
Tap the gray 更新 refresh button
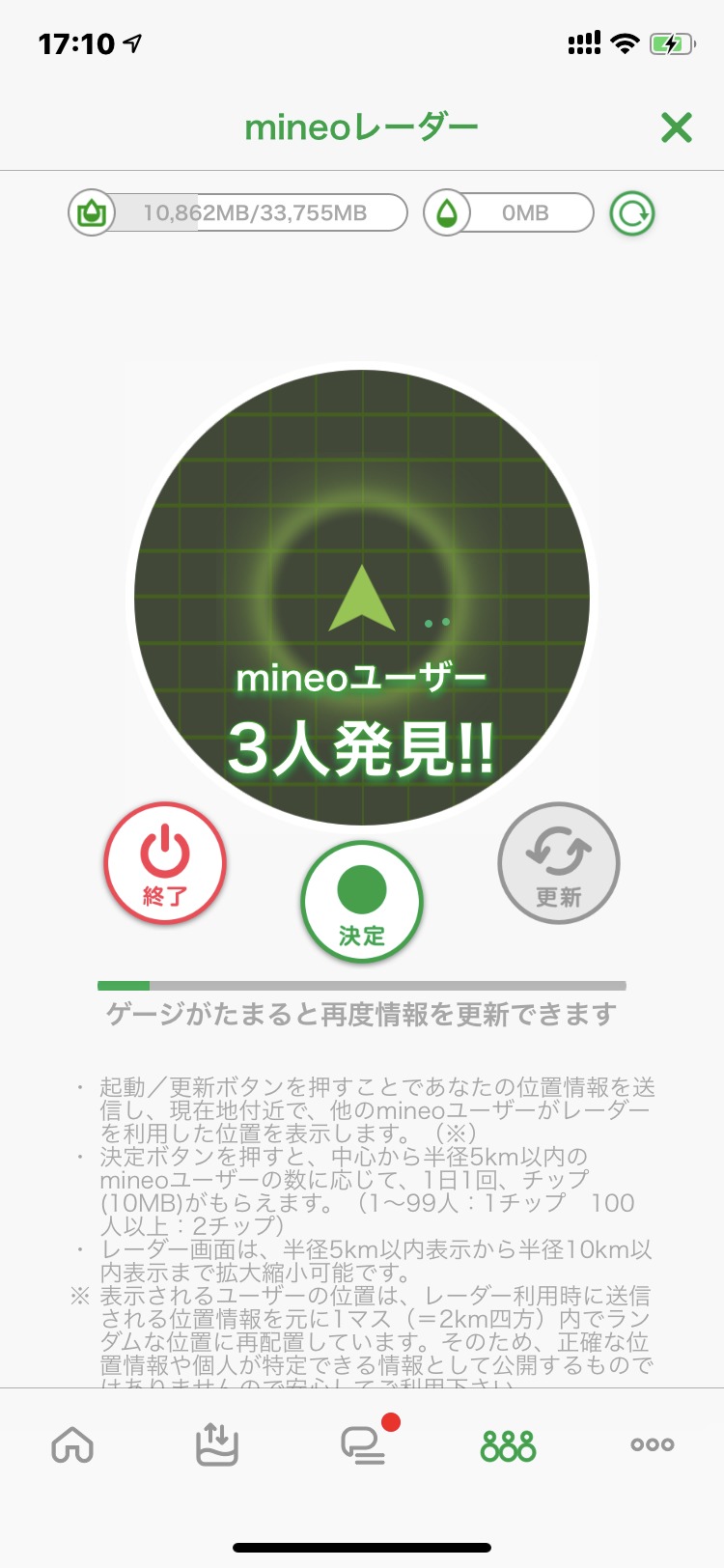tap(559, 863)
